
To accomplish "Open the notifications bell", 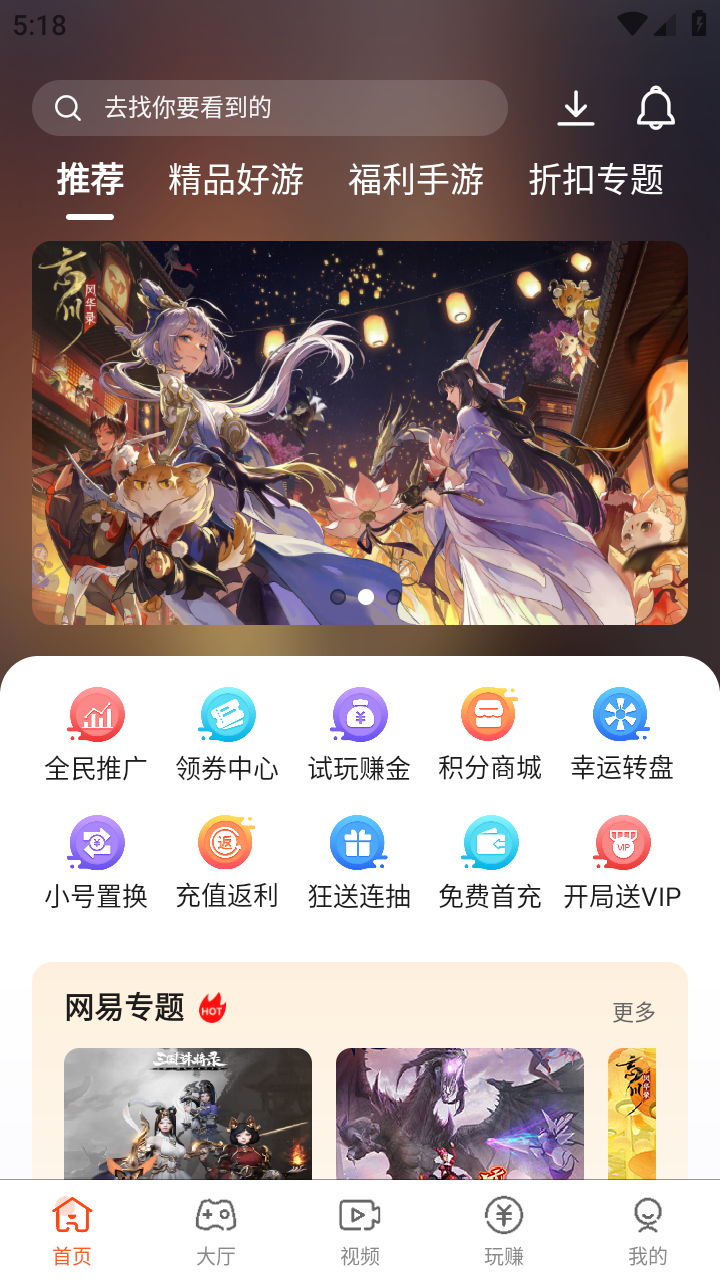I will click(656, 108).
